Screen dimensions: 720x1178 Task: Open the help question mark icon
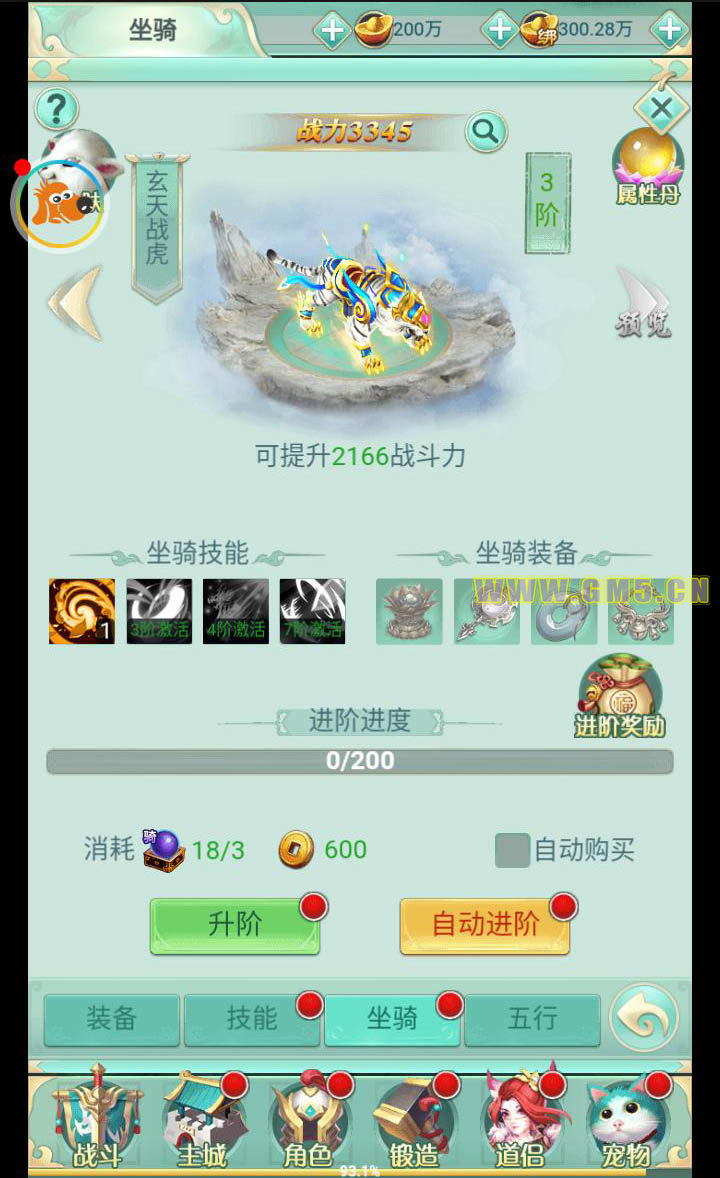pos(57,109)
